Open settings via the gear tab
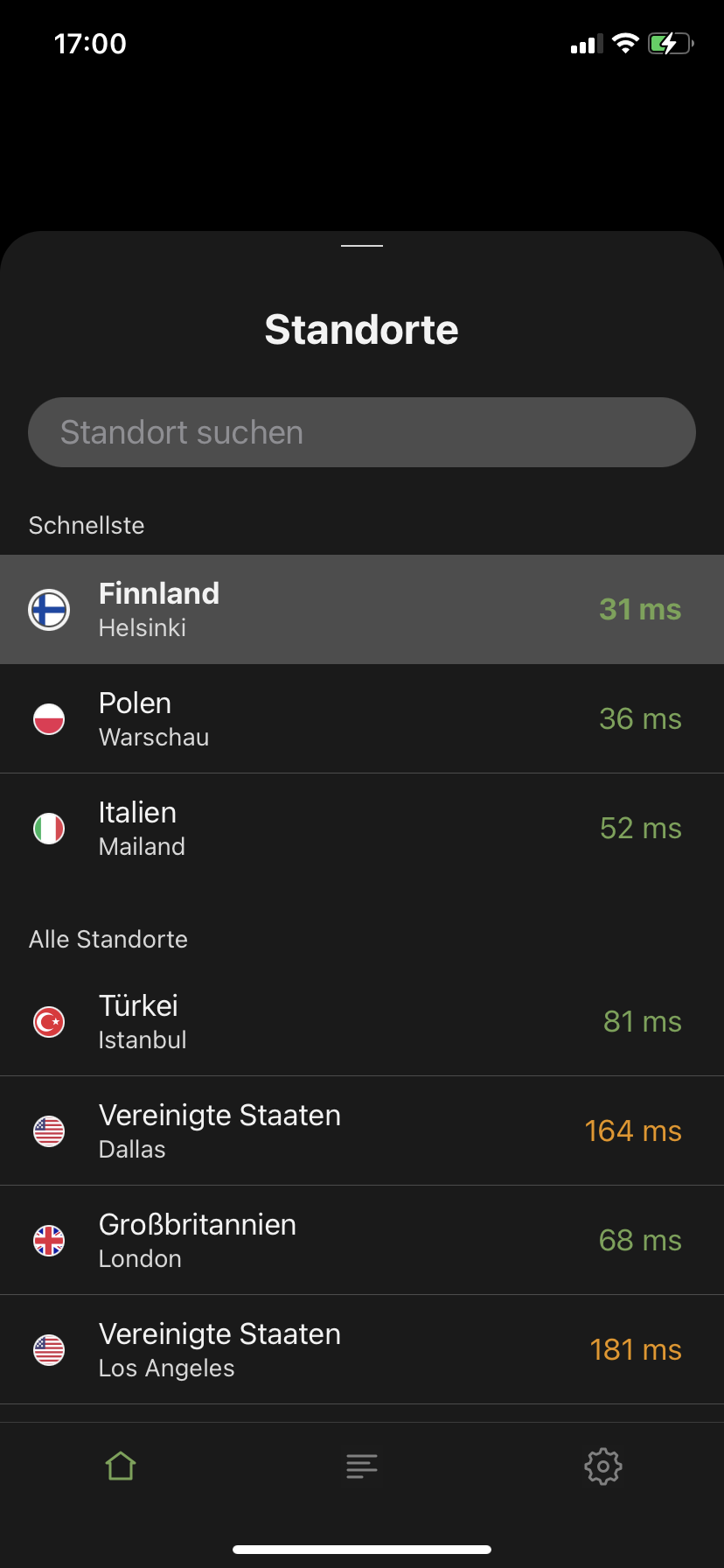 pyautogui.click(x=603, y=1466)
